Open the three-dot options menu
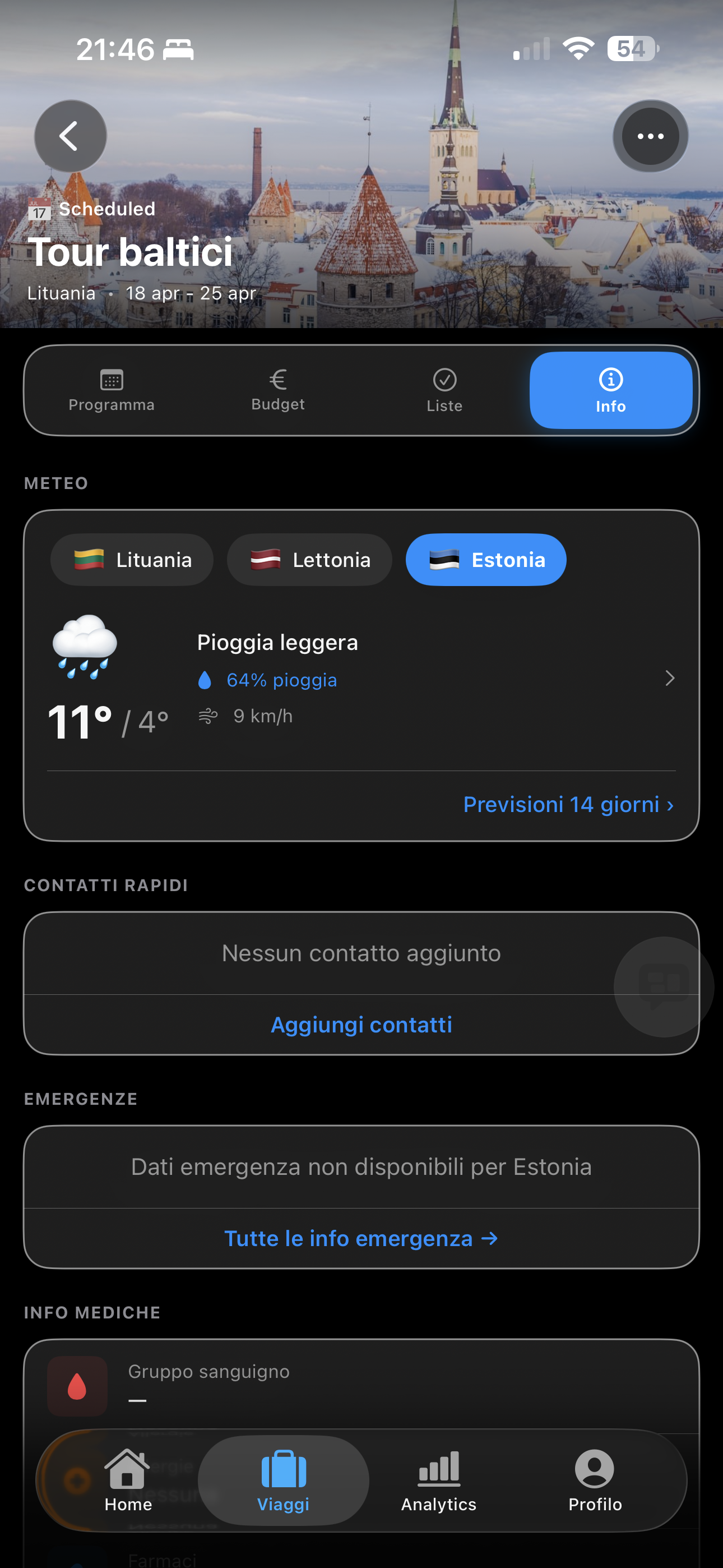This screenshot has height=1568, width=723. 650,136
